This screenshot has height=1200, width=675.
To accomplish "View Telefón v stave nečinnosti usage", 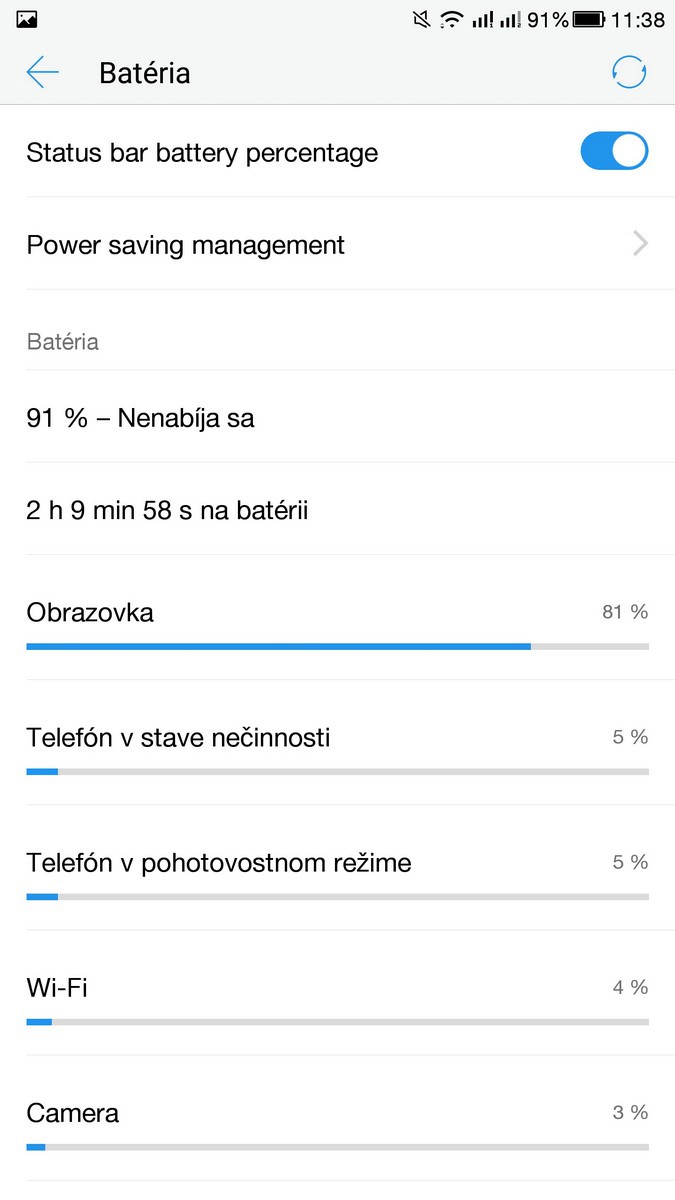I will click(338, 743).
